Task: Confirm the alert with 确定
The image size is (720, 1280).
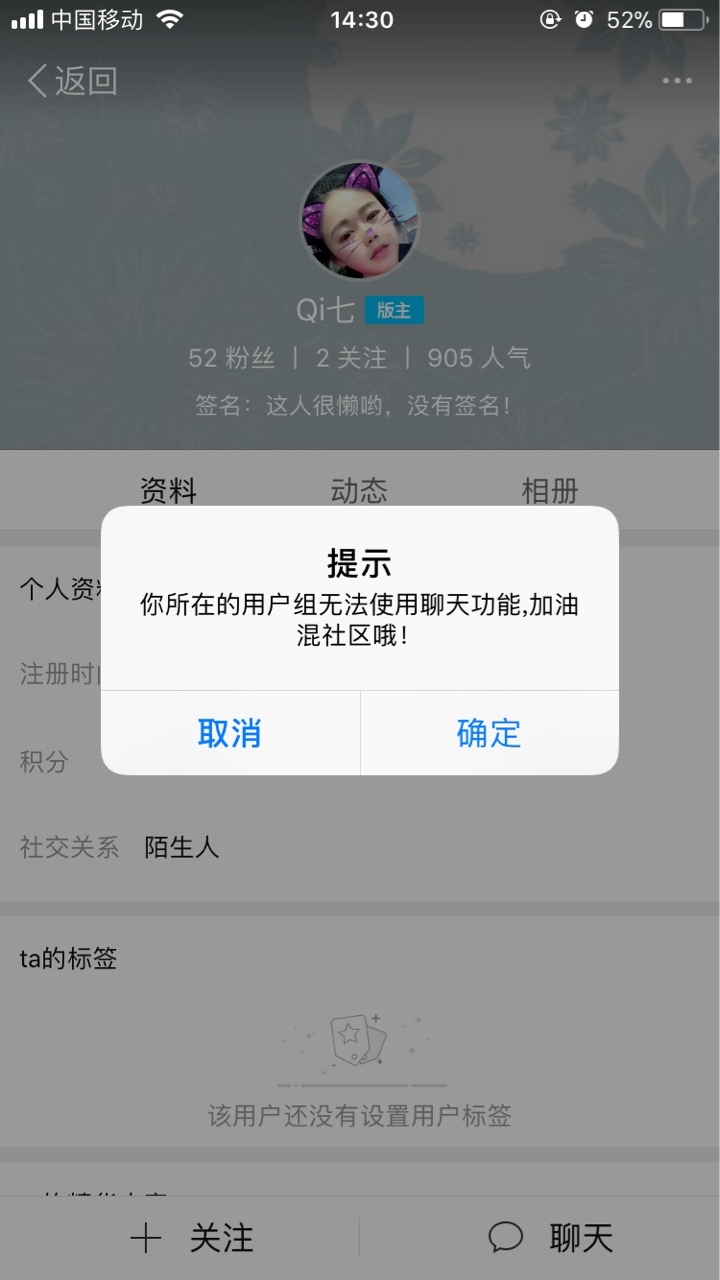Action: coord(490,733)
